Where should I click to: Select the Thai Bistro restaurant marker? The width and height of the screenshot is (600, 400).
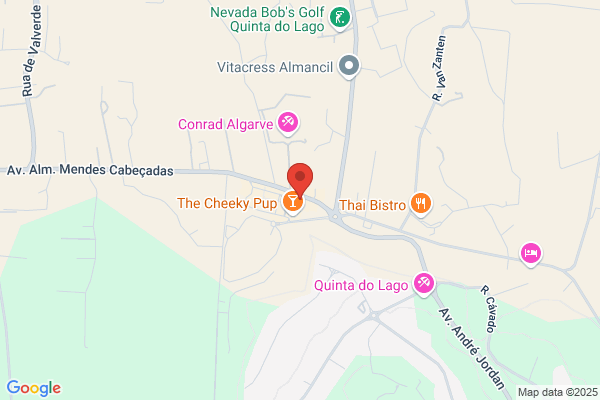click(x=421, y=204)
